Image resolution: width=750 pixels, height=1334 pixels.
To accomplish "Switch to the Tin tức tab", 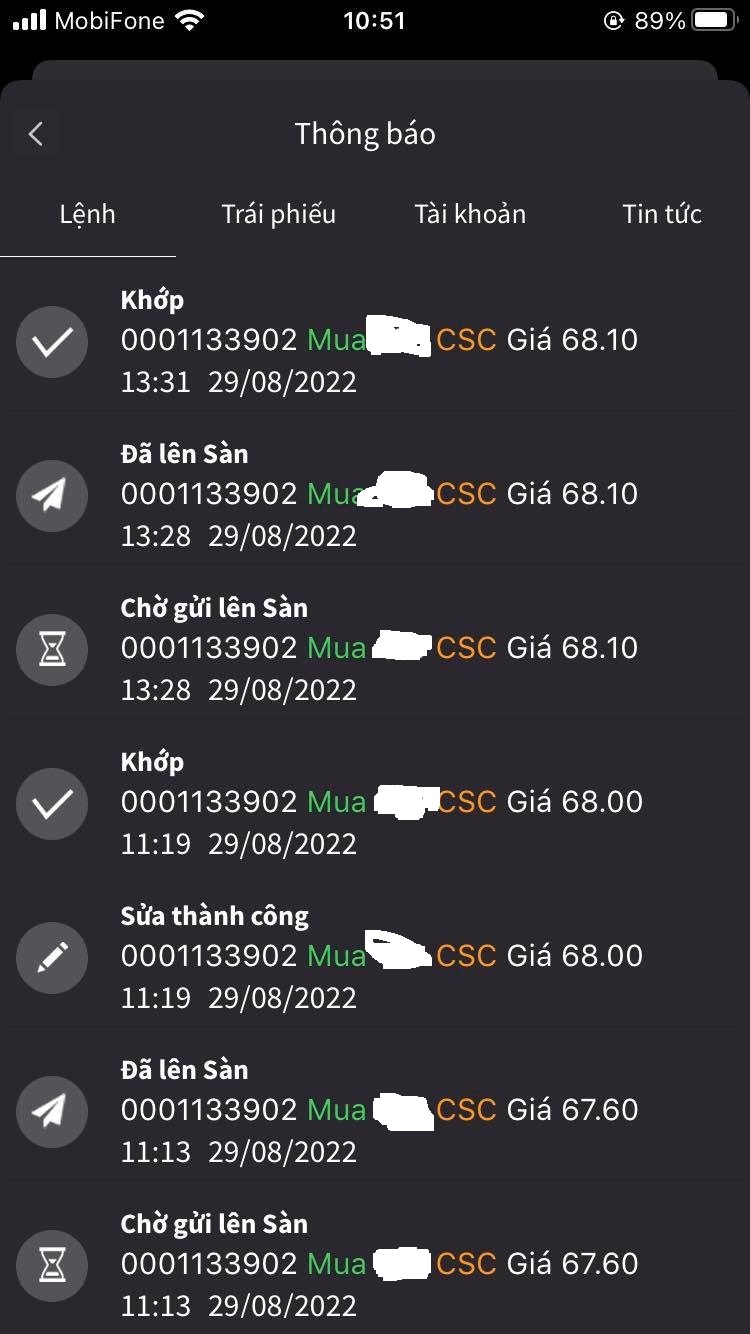I will tap(661, 214).
